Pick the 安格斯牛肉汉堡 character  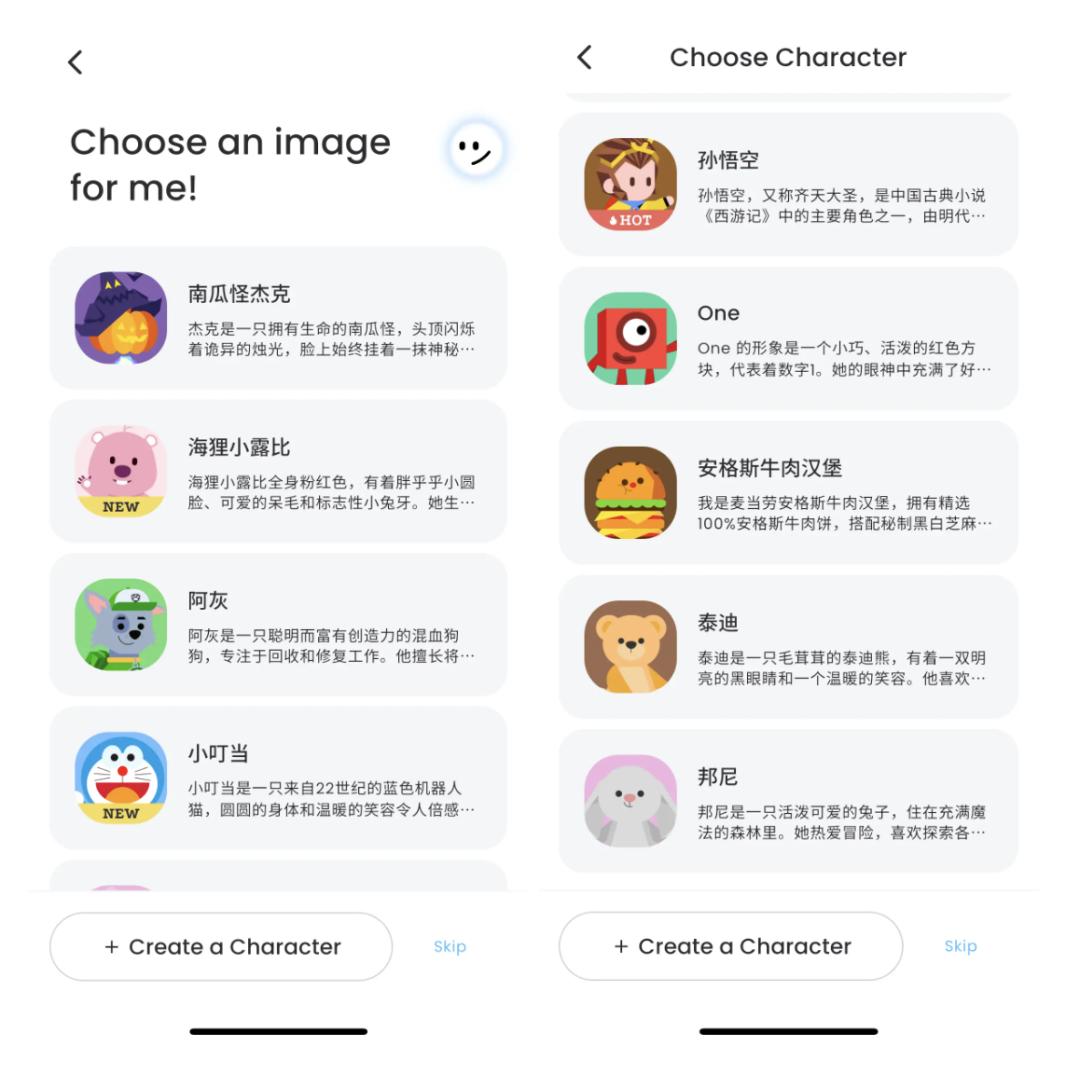(x=788, y=492)
